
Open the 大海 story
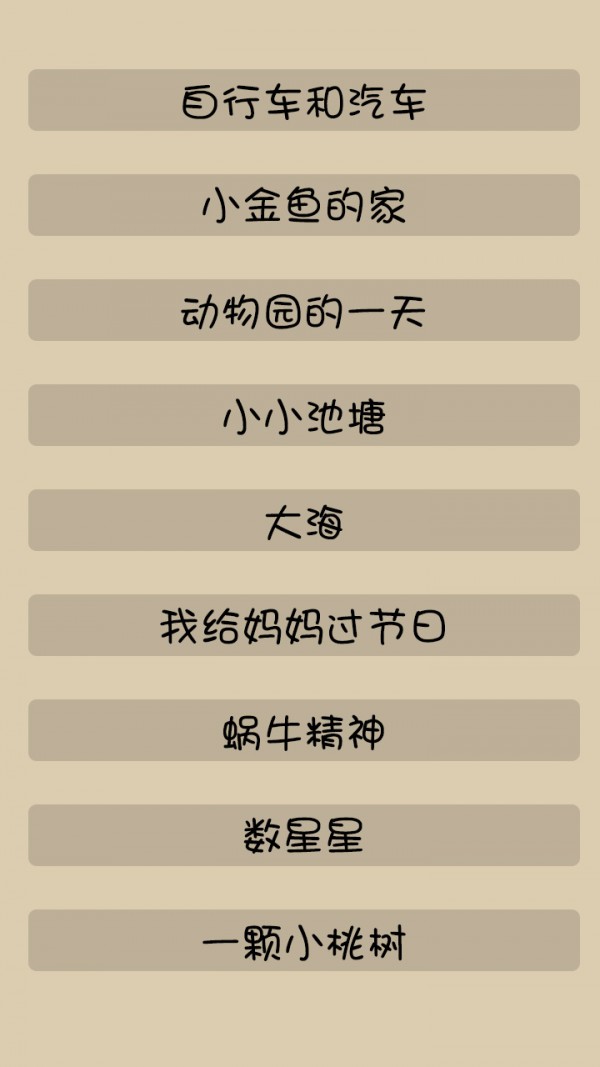pos(303,520)
